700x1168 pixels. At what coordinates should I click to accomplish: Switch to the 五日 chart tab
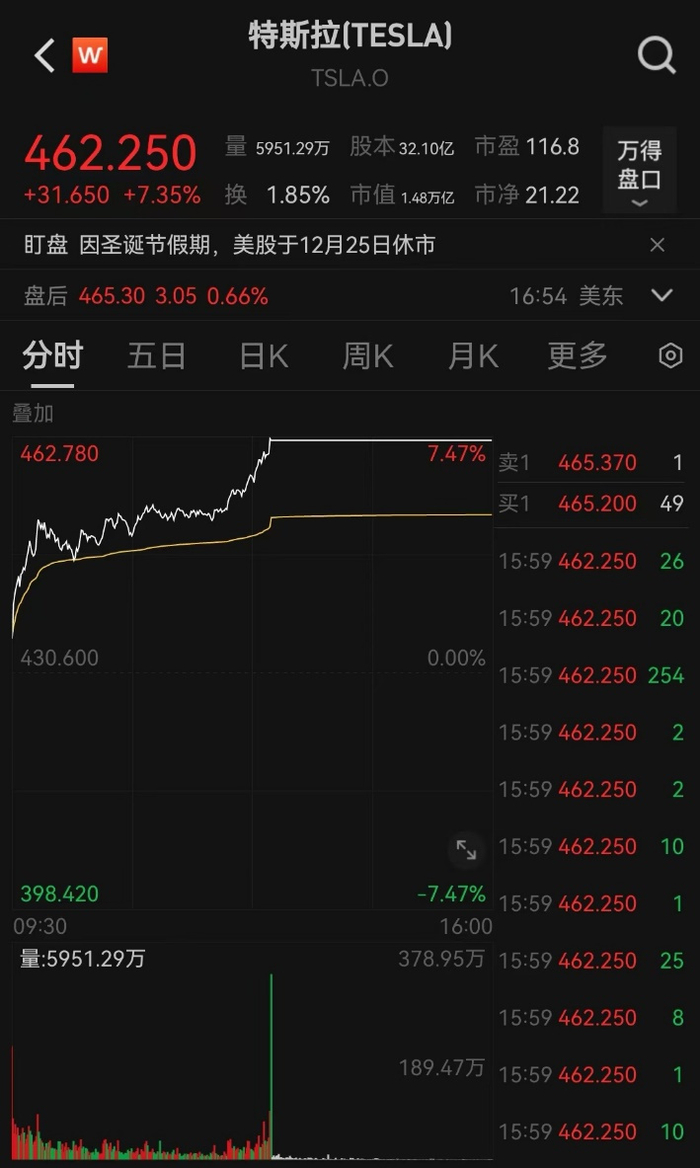(x=156, y=355)
